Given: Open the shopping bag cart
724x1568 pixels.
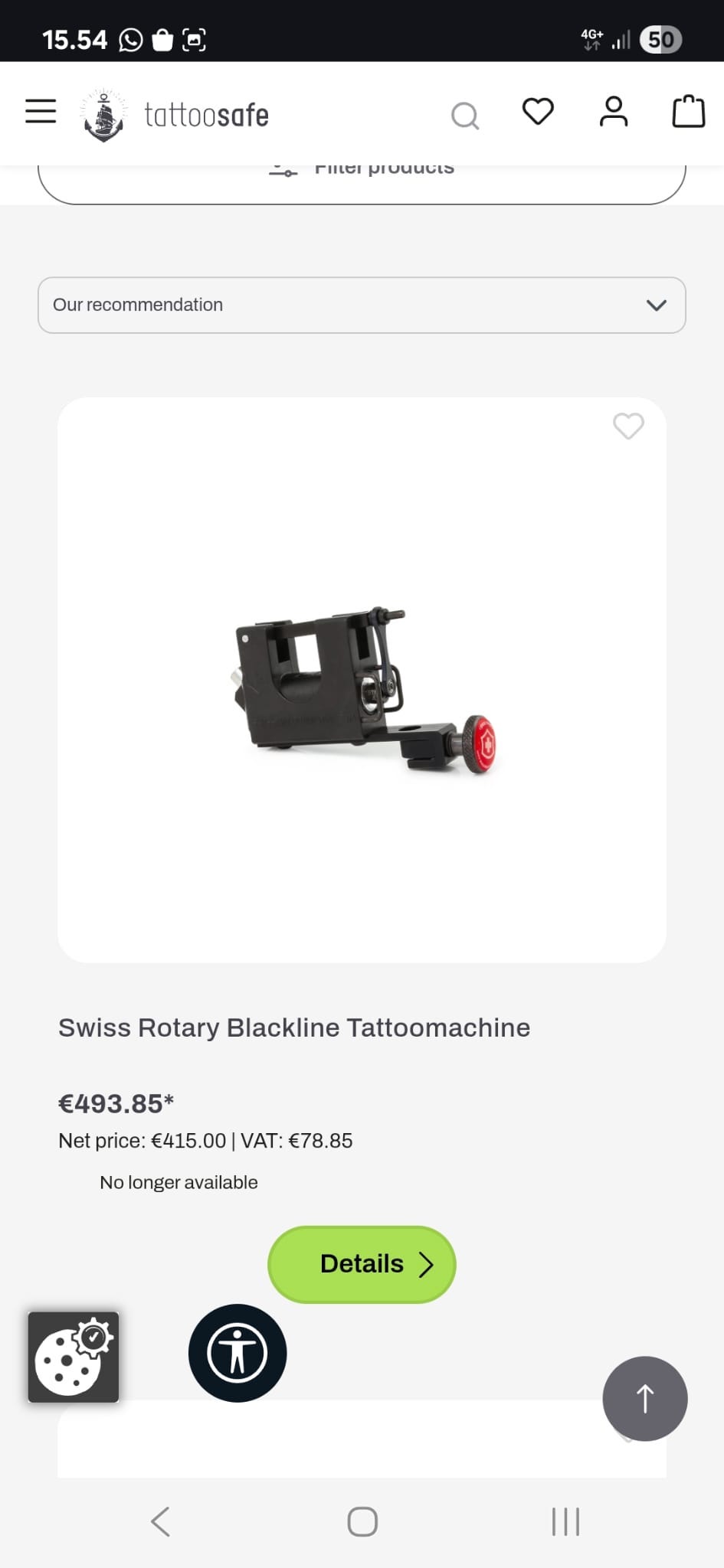Looking at the screenshot, I should pyautogui.click(x=688, y=112).
